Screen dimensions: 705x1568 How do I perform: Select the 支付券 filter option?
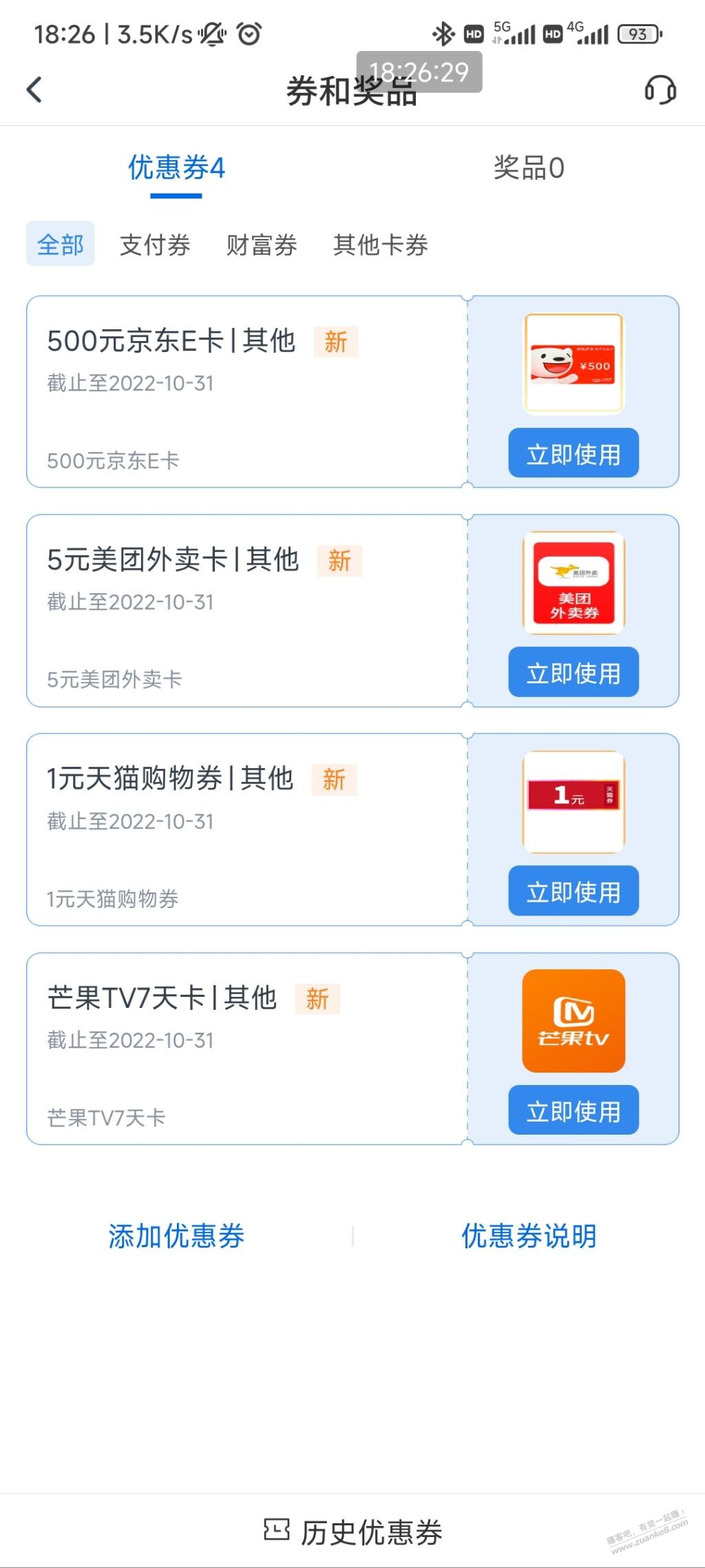coord(155,244)
